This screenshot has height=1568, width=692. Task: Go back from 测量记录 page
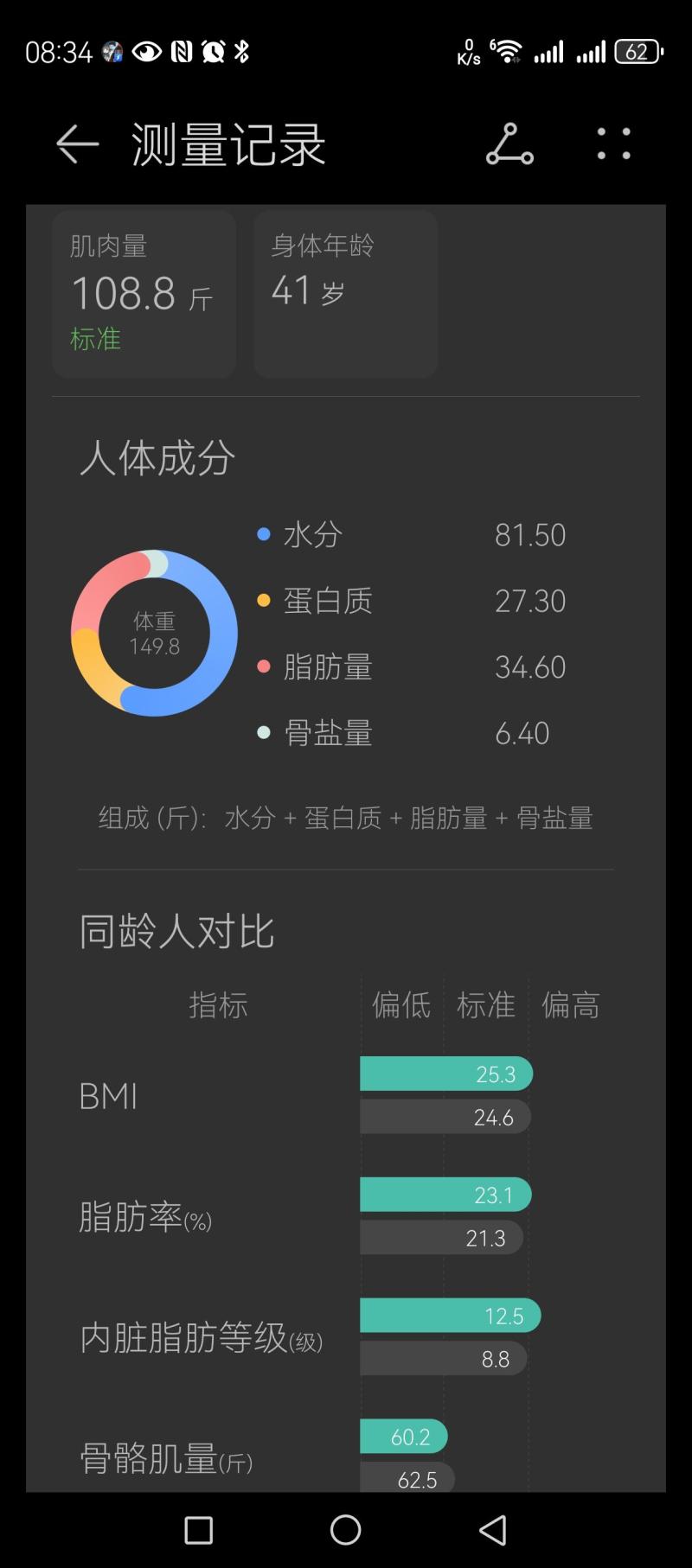[77, 143]
